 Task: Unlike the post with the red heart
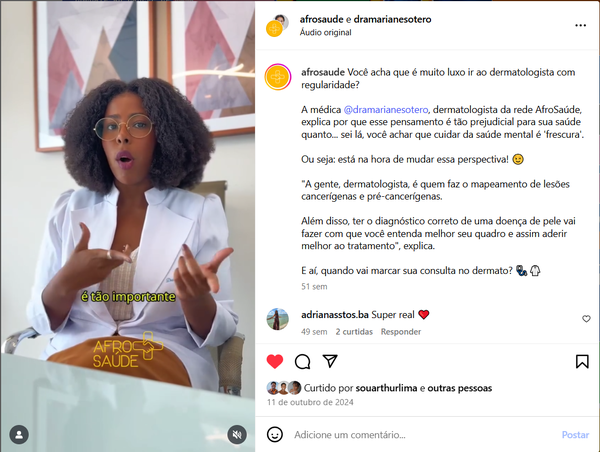tap(275, 361)
